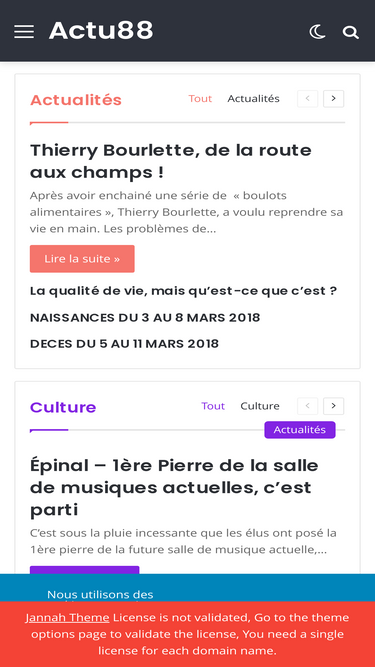375x667 pixels.
Task: Select the Tout tab in Culture section
Action: 213,406
